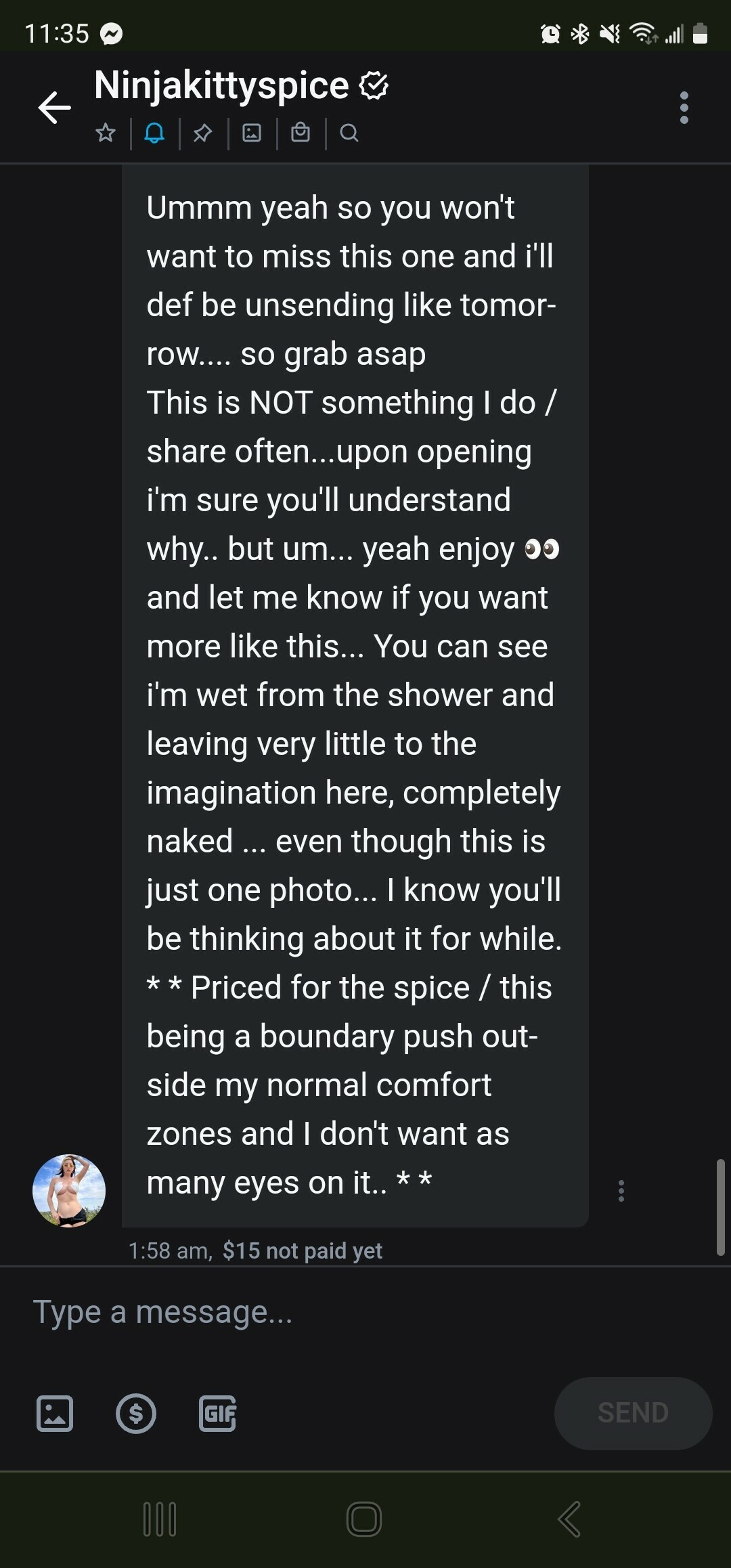
Task: Open options dots beside the message
Action: (621, 1190)
